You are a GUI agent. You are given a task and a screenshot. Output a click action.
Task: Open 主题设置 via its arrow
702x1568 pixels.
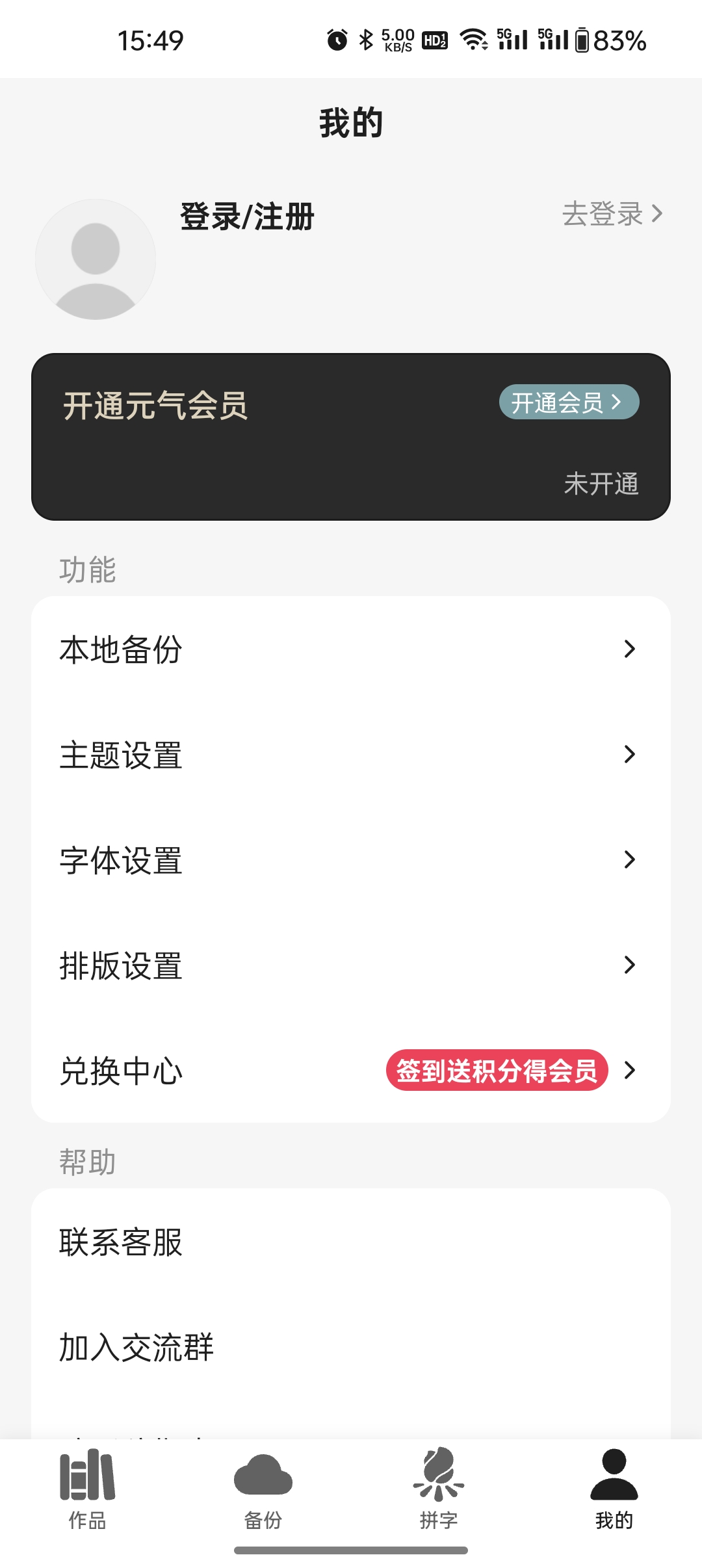629,755
